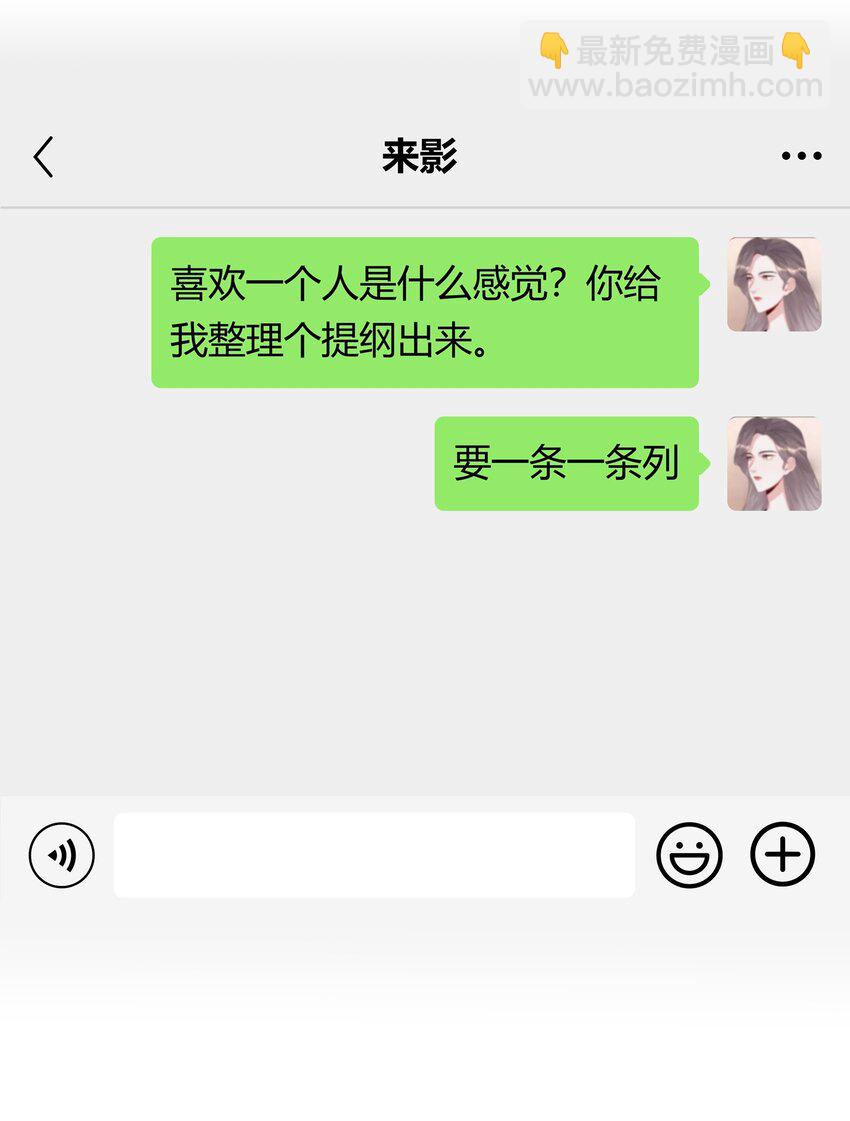The image size is (850, 1121).
Task: Tap the sender's avatar beside the top message
Action: pos(775,285)
